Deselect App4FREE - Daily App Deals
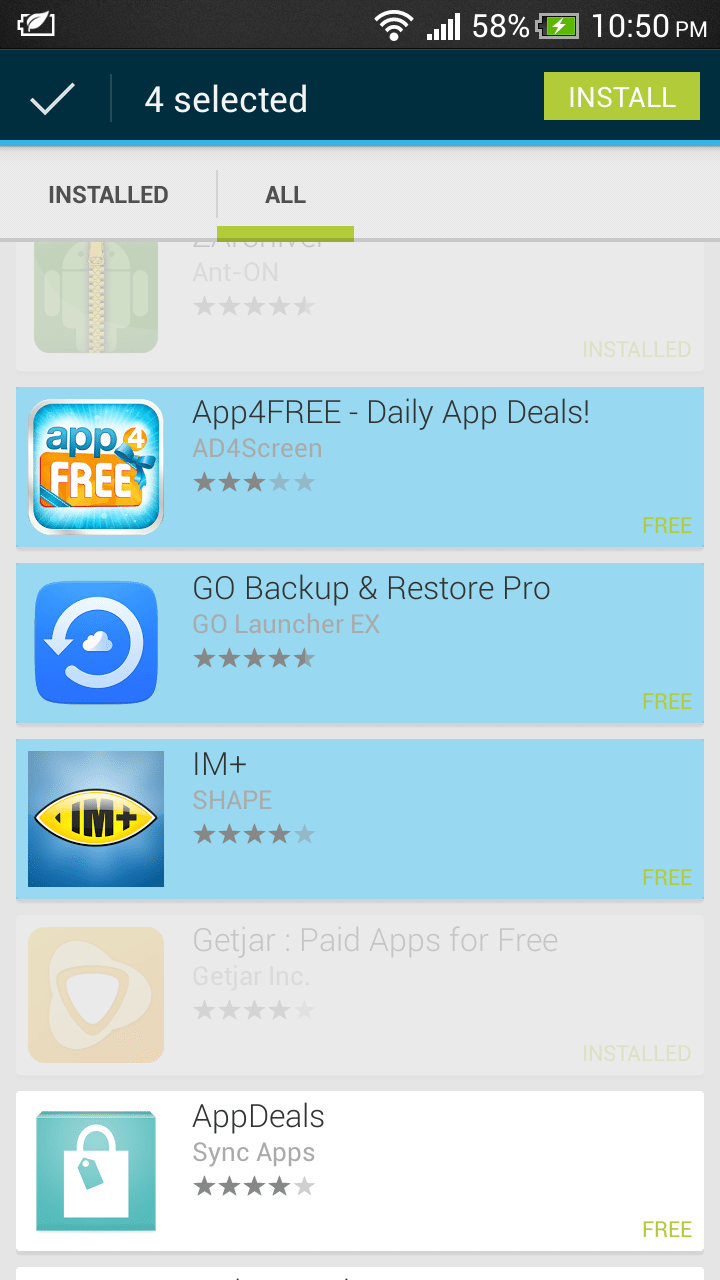Viewport: 720px width, 1280px height. click(x=360, y=467)
